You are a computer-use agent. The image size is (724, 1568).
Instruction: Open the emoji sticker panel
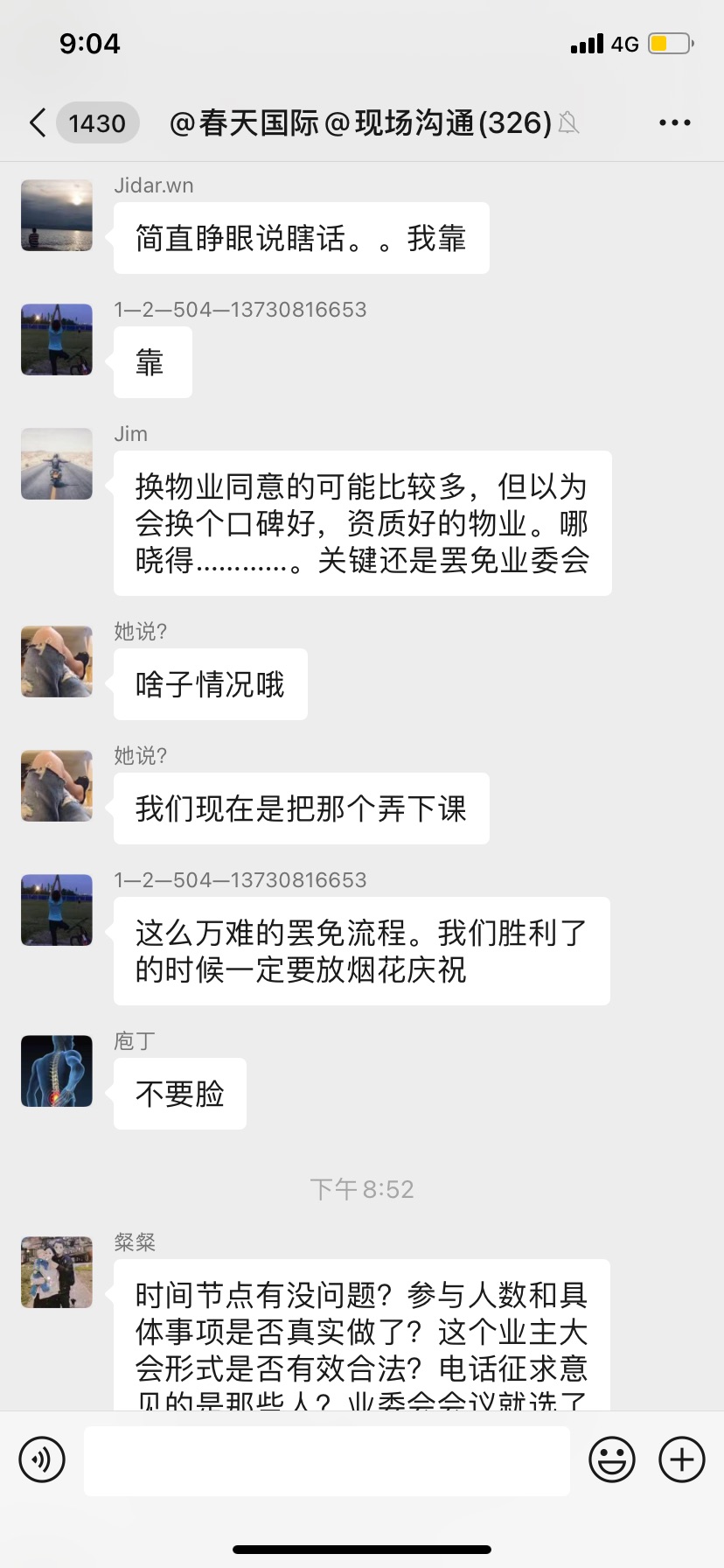pyautogui.click(x=611, y=1459)
